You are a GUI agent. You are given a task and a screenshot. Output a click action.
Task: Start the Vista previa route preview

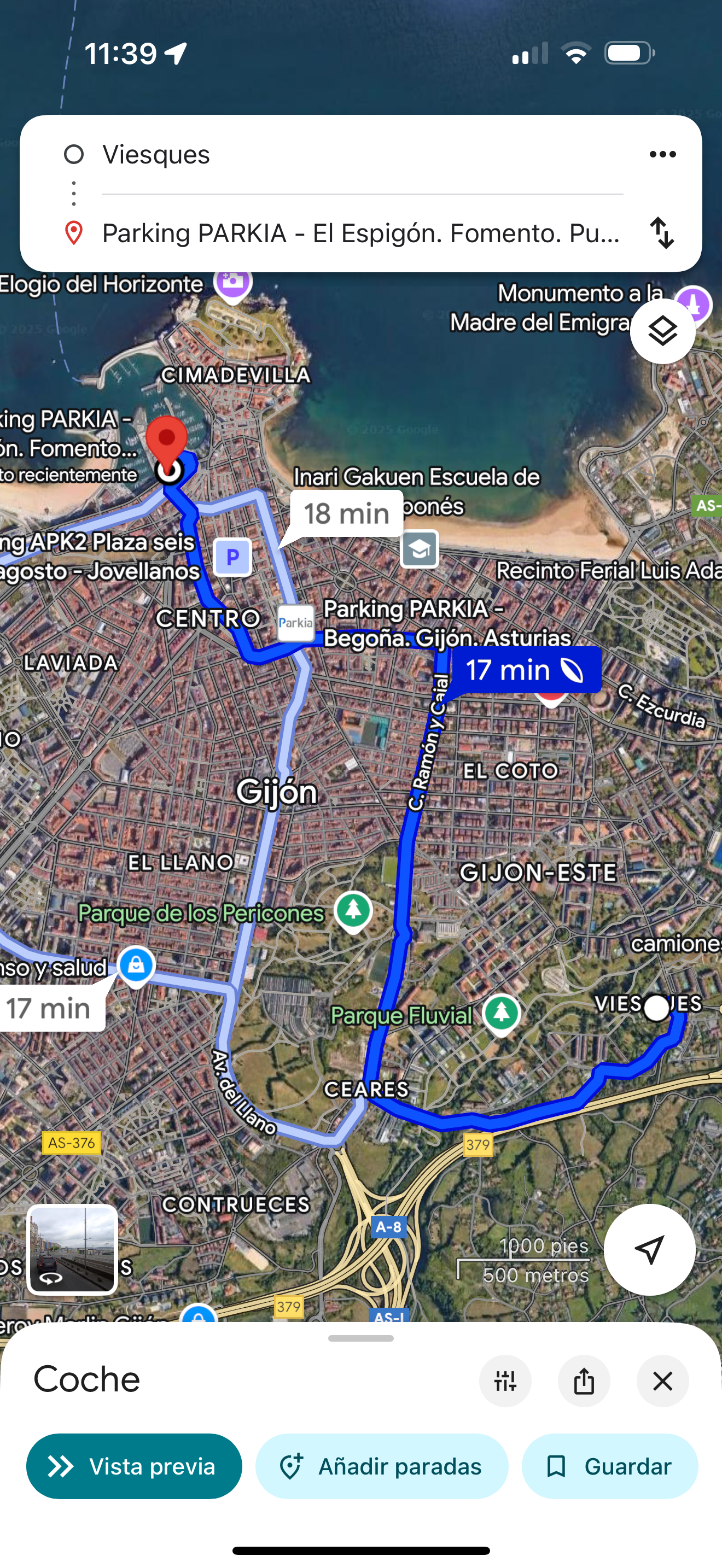click(134, 1466)
